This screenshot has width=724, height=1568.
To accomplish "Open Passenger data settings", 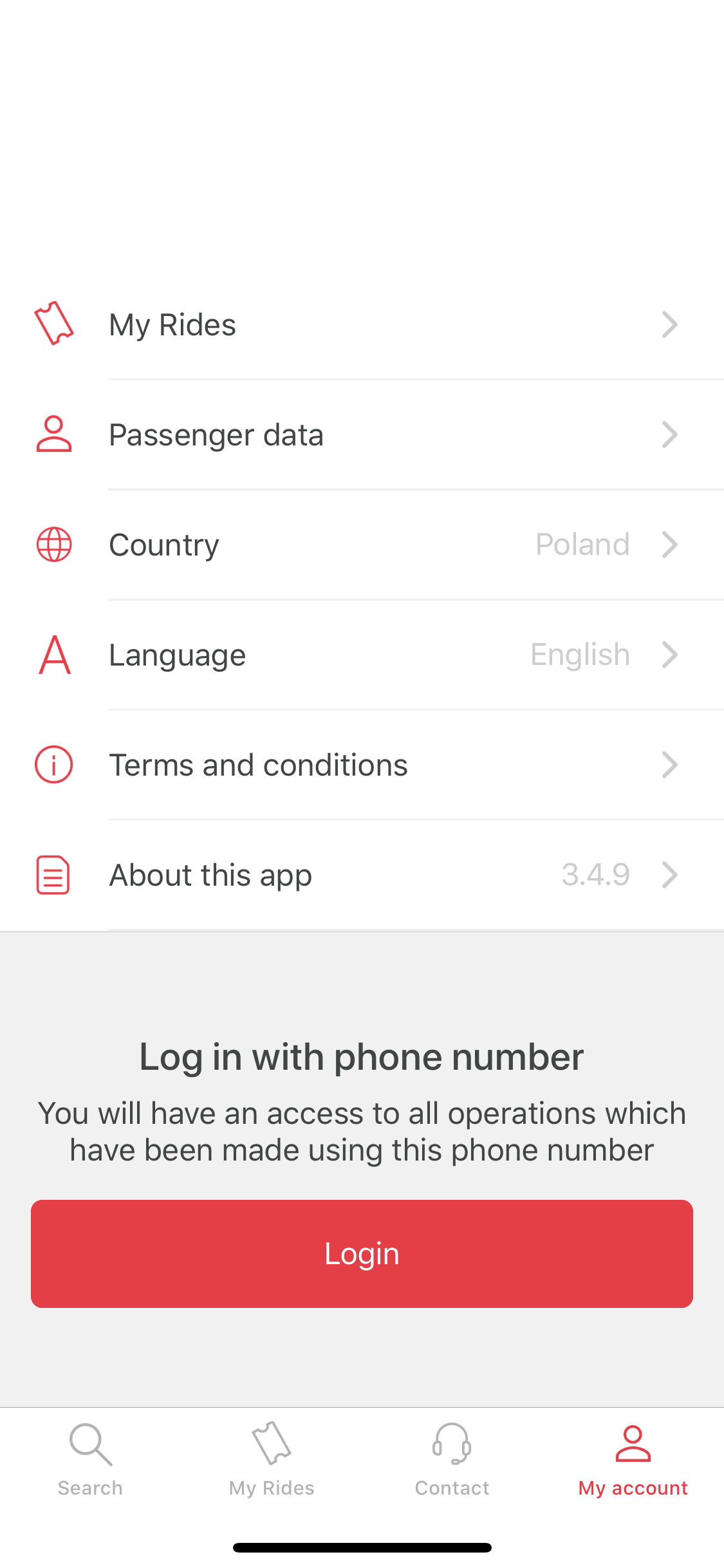I will [360, 435].
